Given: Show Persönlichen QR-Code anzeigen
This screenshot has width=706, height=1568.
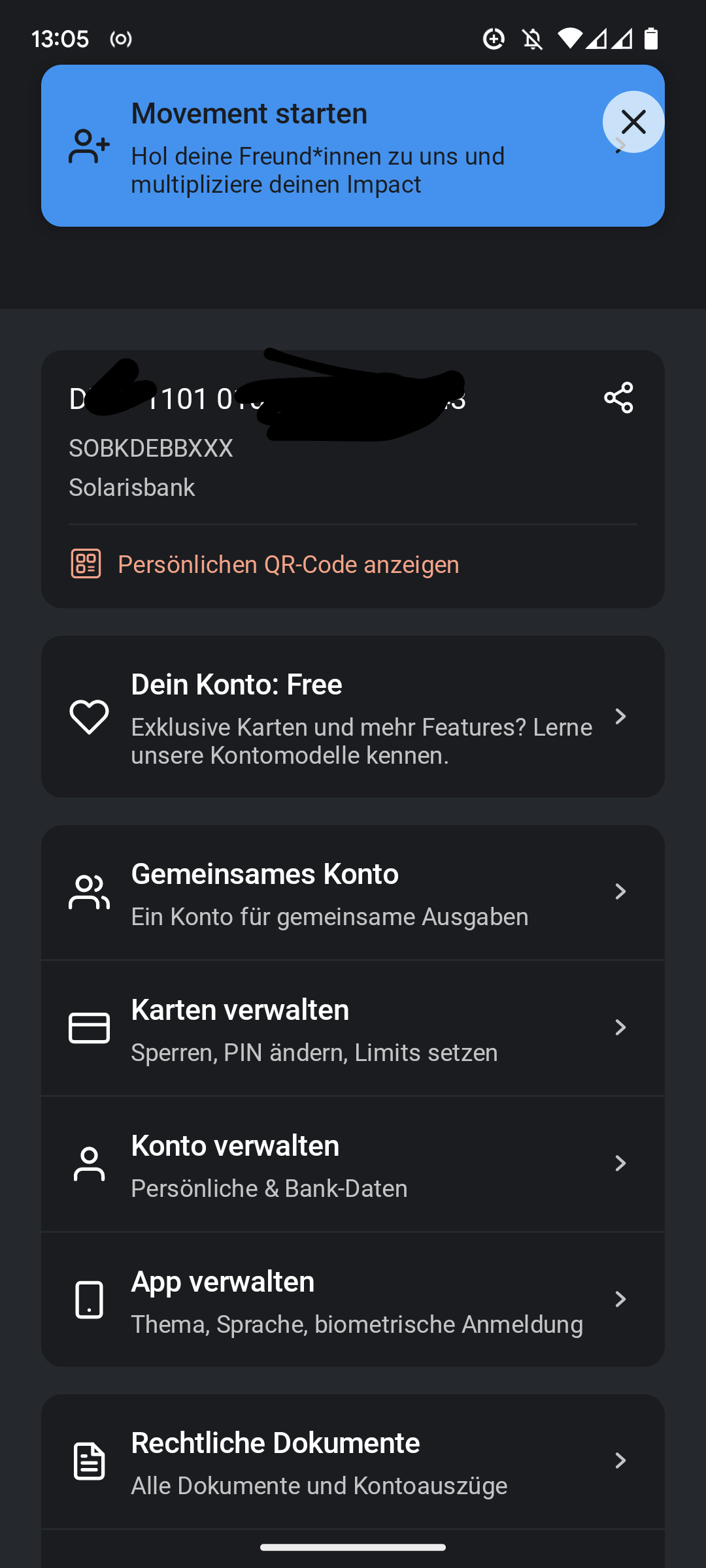Looking at the screenshot, I should (x=265, y=564).
